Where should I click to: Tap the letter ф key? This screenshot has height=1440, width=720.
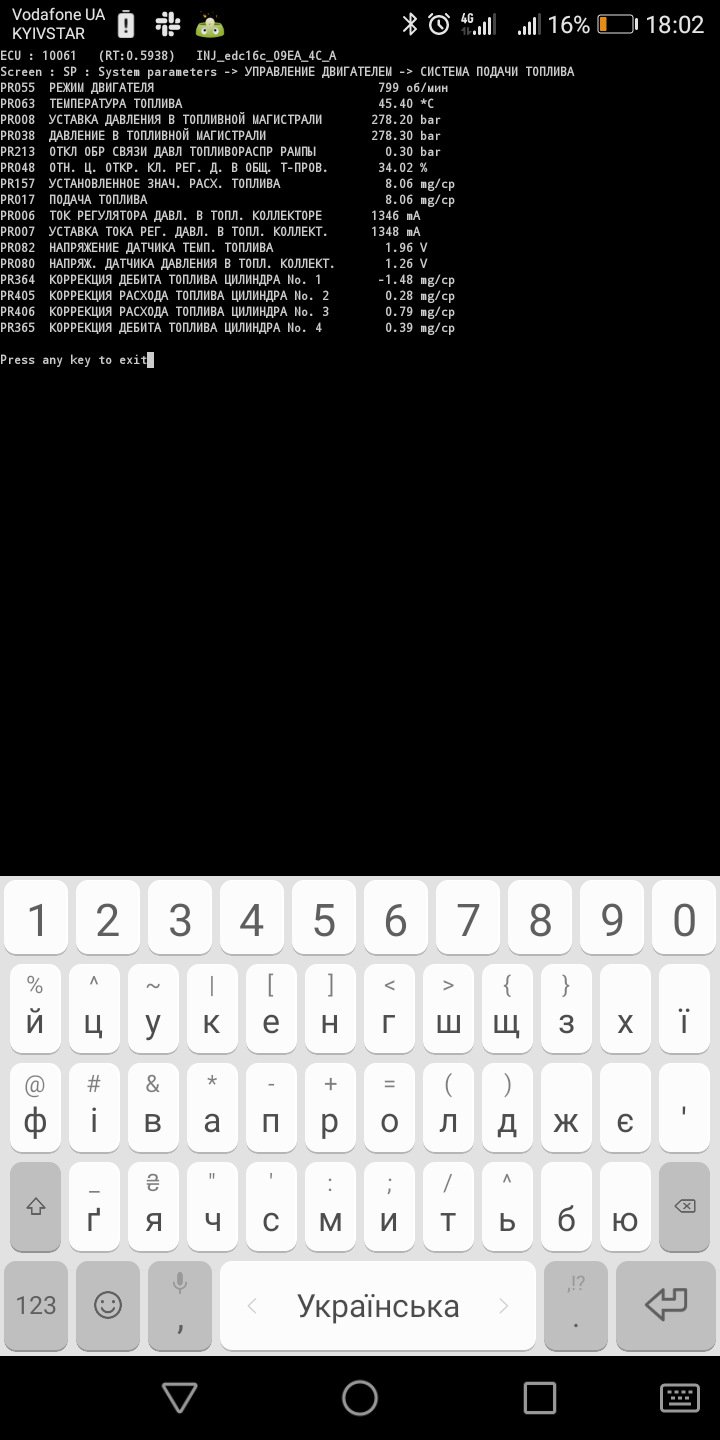(x=35, y=1107)
